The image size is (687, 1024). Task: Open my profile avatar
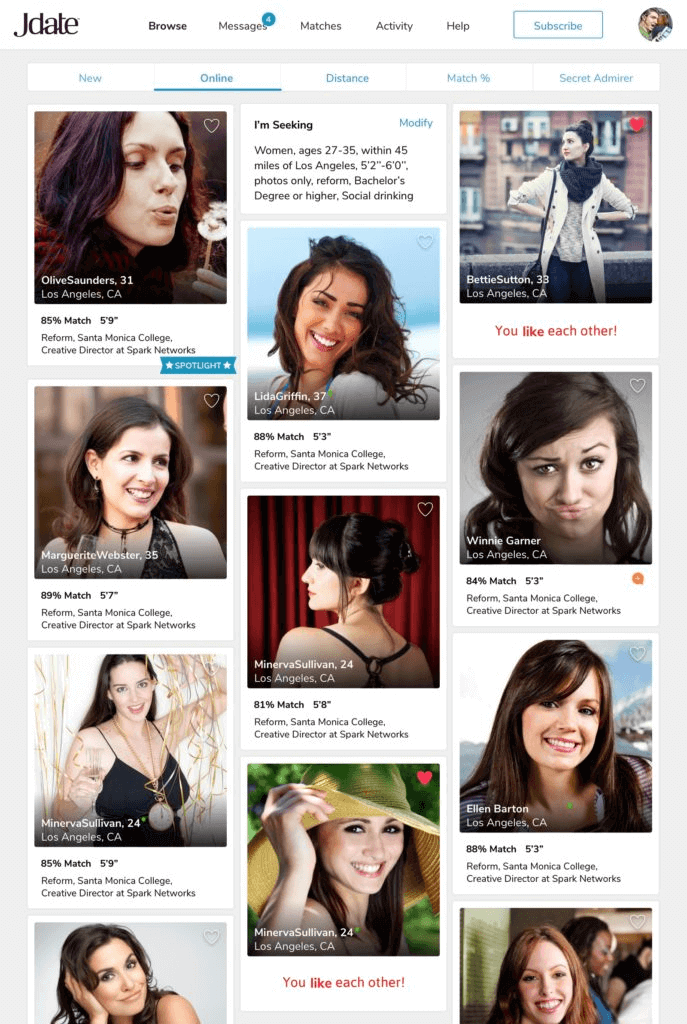pyautogui.click(x=655, y=25)
